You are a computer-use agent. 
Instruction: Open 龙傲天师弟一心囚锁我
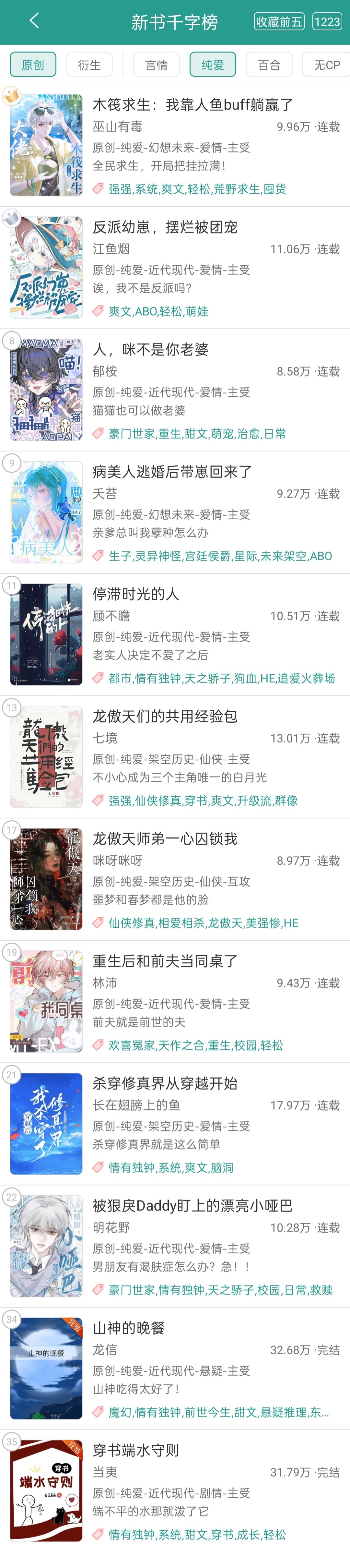165,839
